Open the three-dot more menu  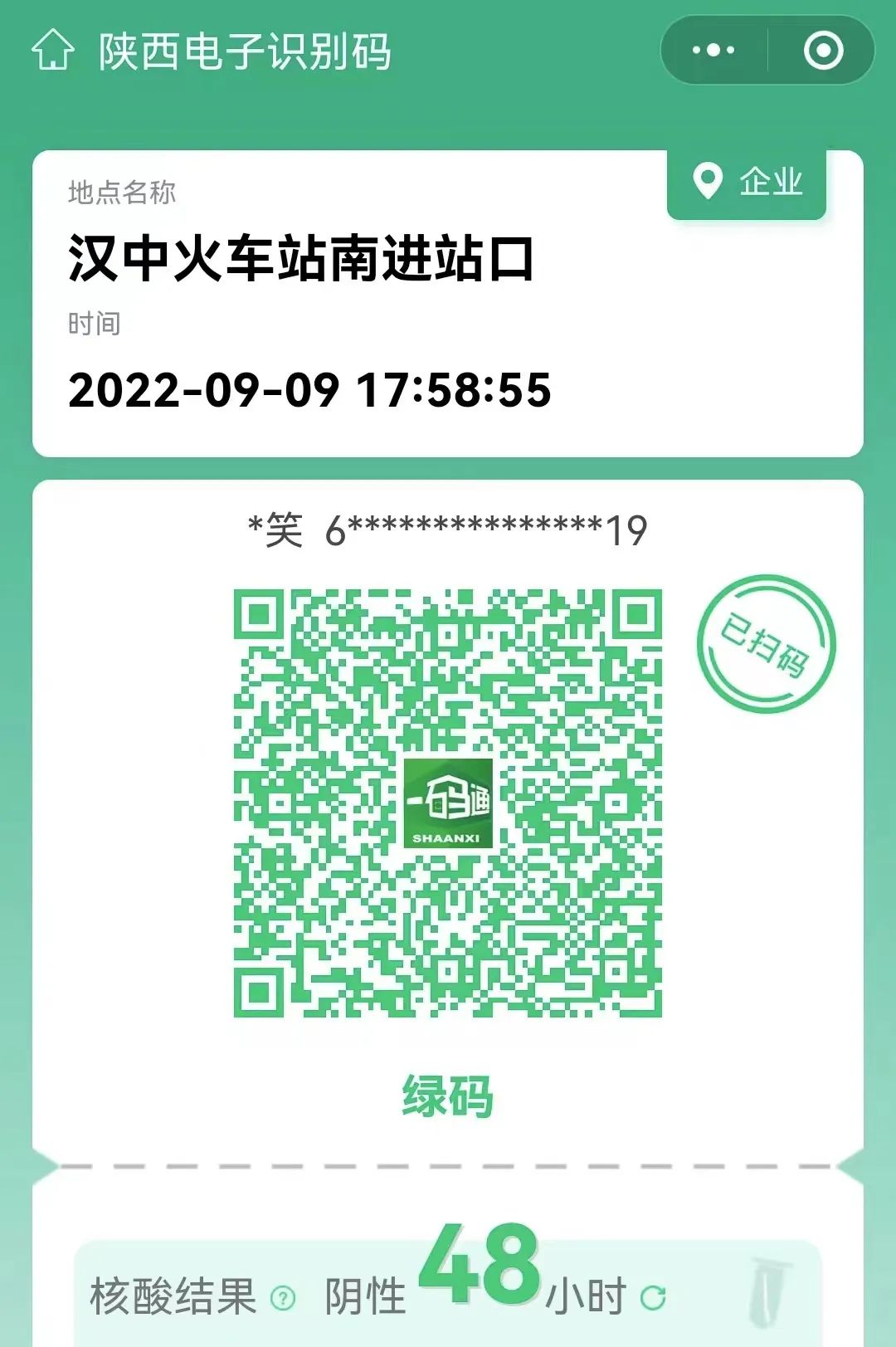(713, 50)
